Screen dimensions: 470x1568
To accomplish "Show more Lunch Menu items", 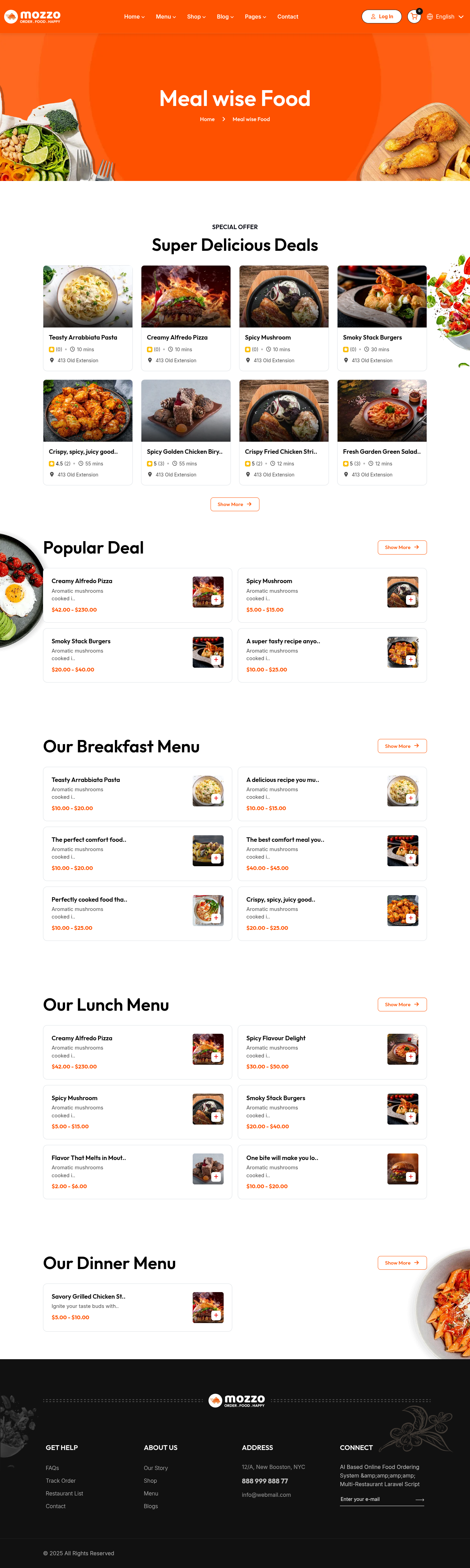I will [x=402, y=1005].
